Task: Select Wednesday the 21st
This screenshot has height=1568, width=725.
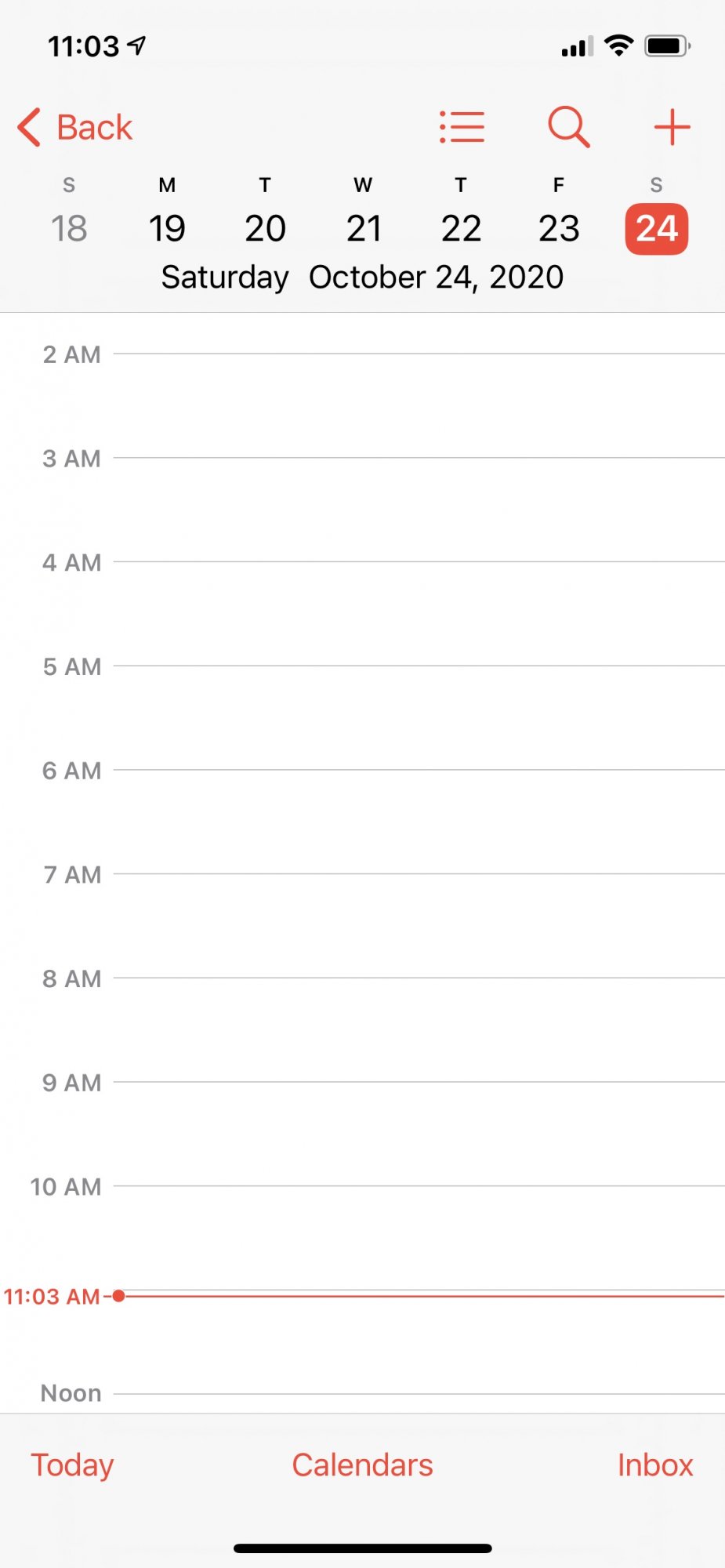Action: (x=363, y=228)
